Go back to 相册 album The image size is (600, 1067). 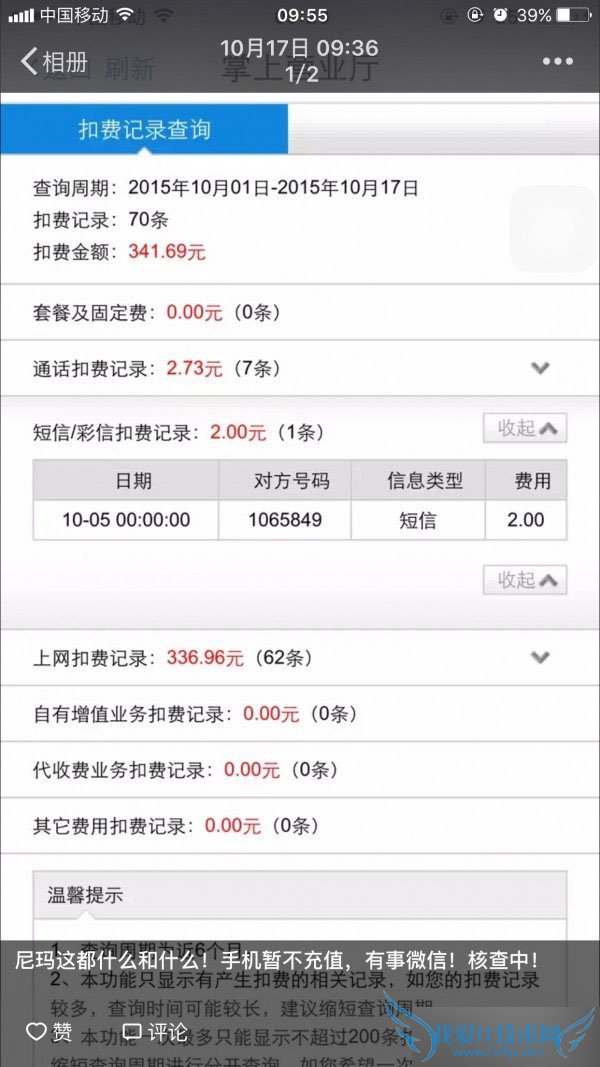[x=55, y=62]
